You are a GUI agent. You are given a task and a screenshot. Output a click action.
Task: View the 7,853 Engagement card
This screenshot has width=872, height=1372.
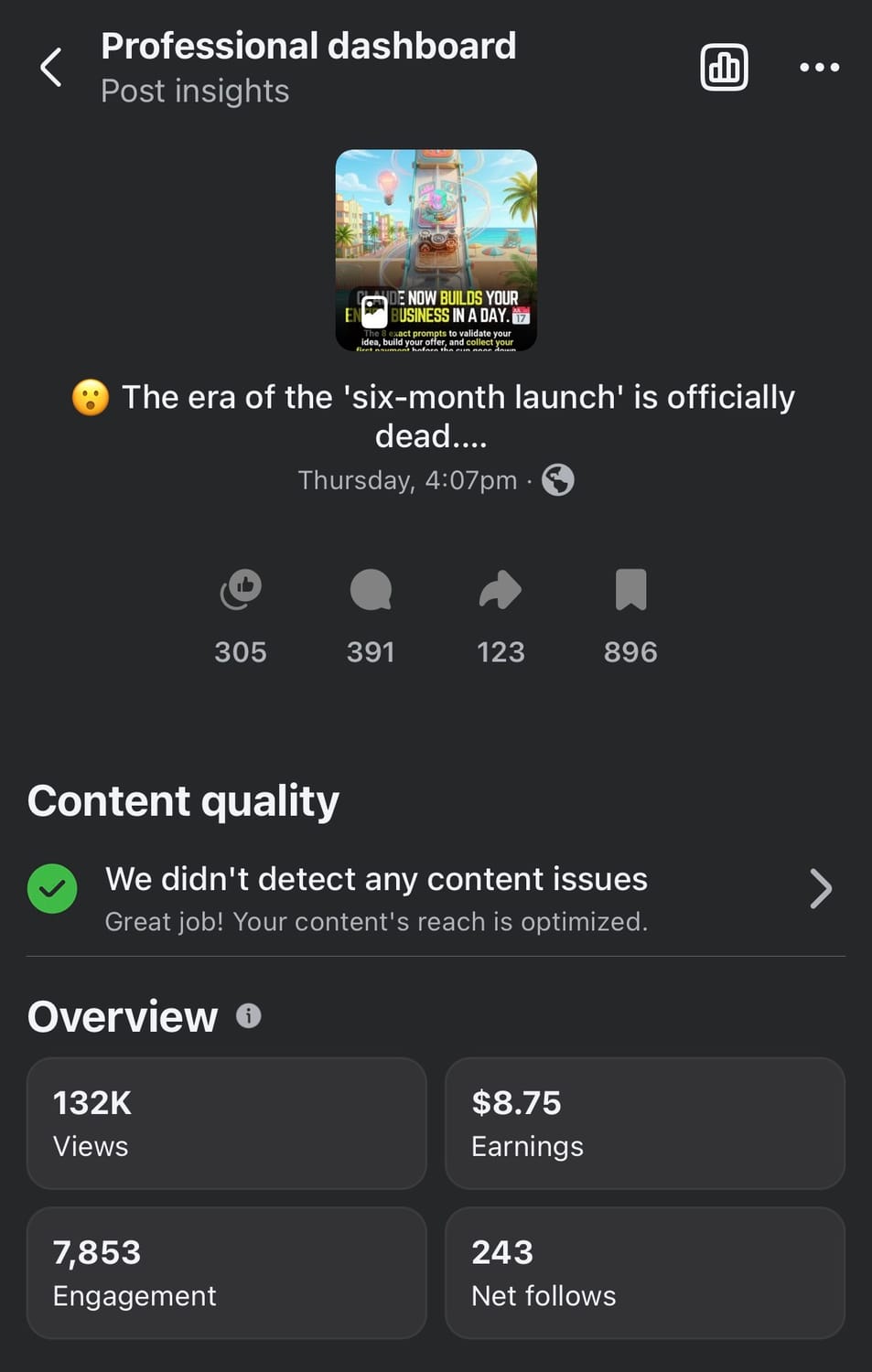[x=227, y=1272]
